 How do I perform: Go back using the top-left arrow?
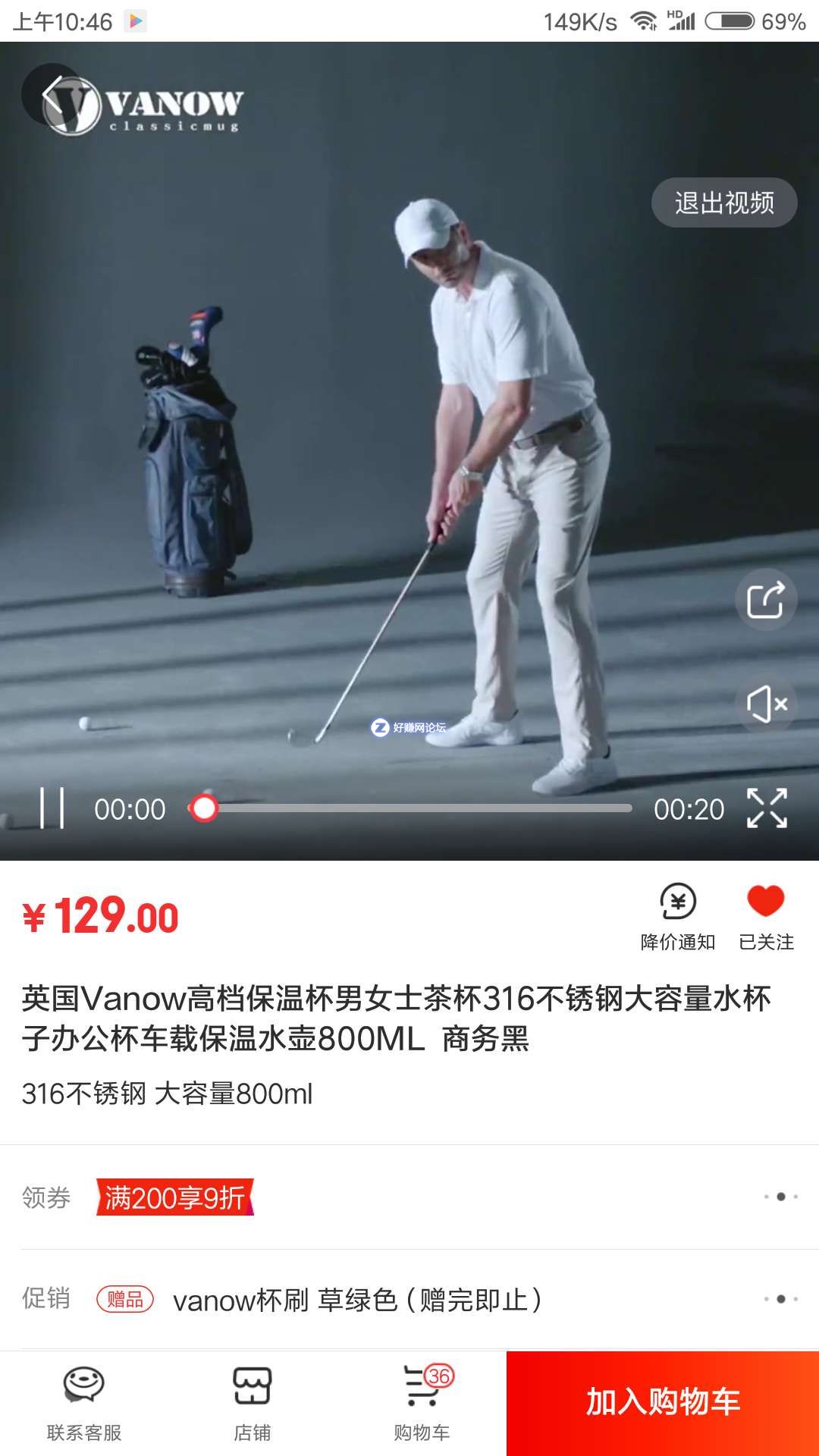point(52,96)
